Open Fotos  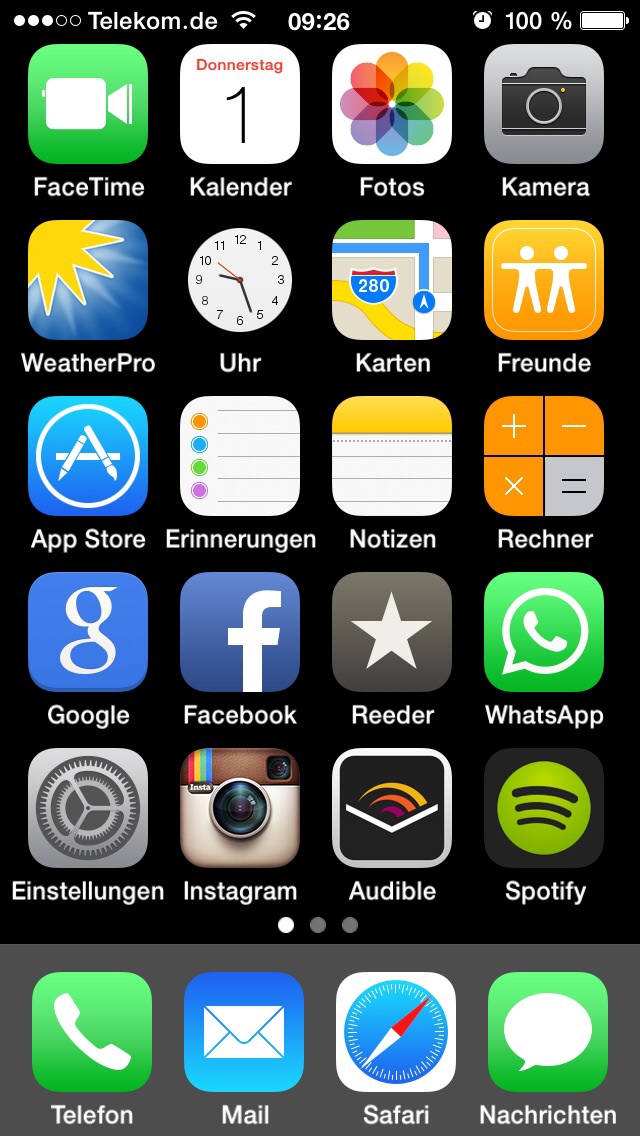[x=392, y=104]
